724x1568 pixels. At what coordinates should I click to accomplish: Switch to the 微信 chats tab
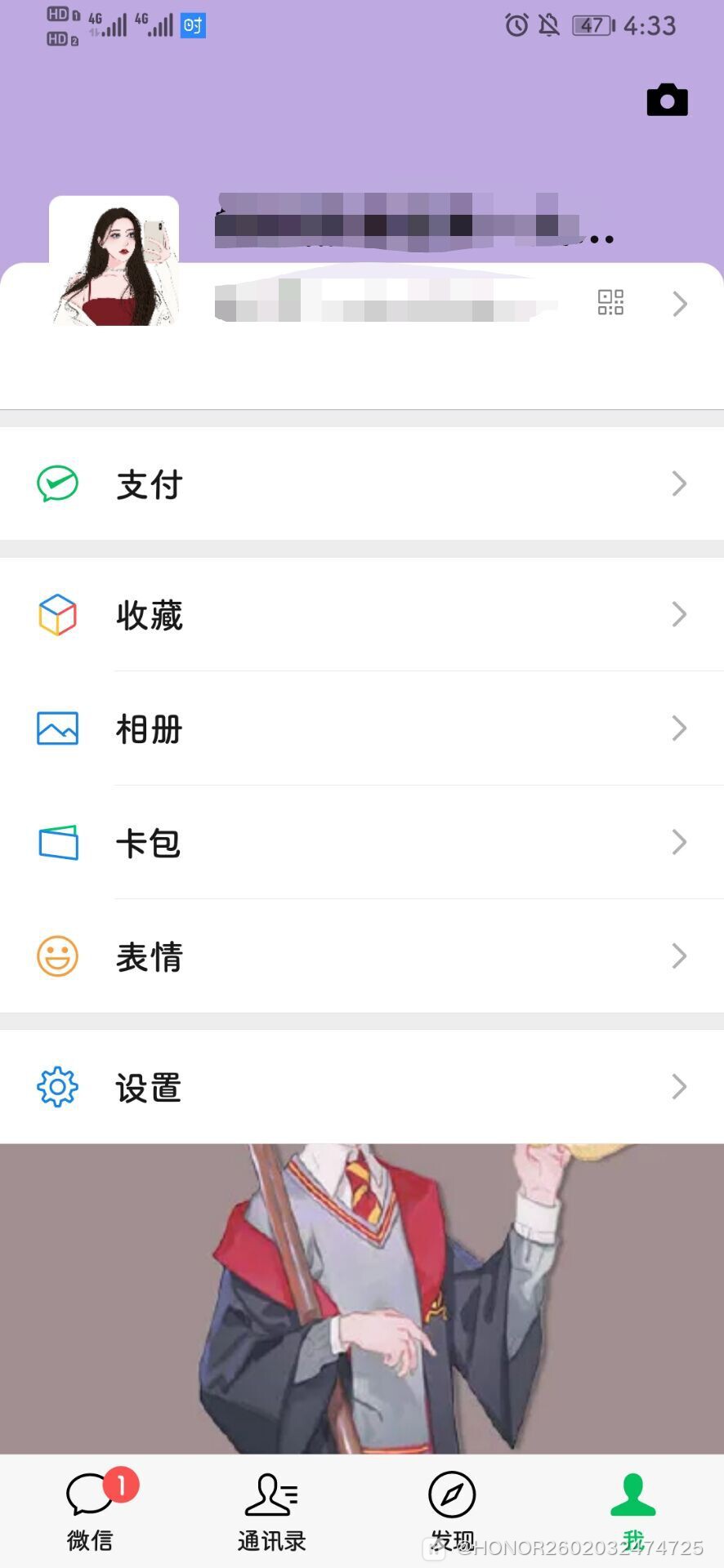point(91,1512)
